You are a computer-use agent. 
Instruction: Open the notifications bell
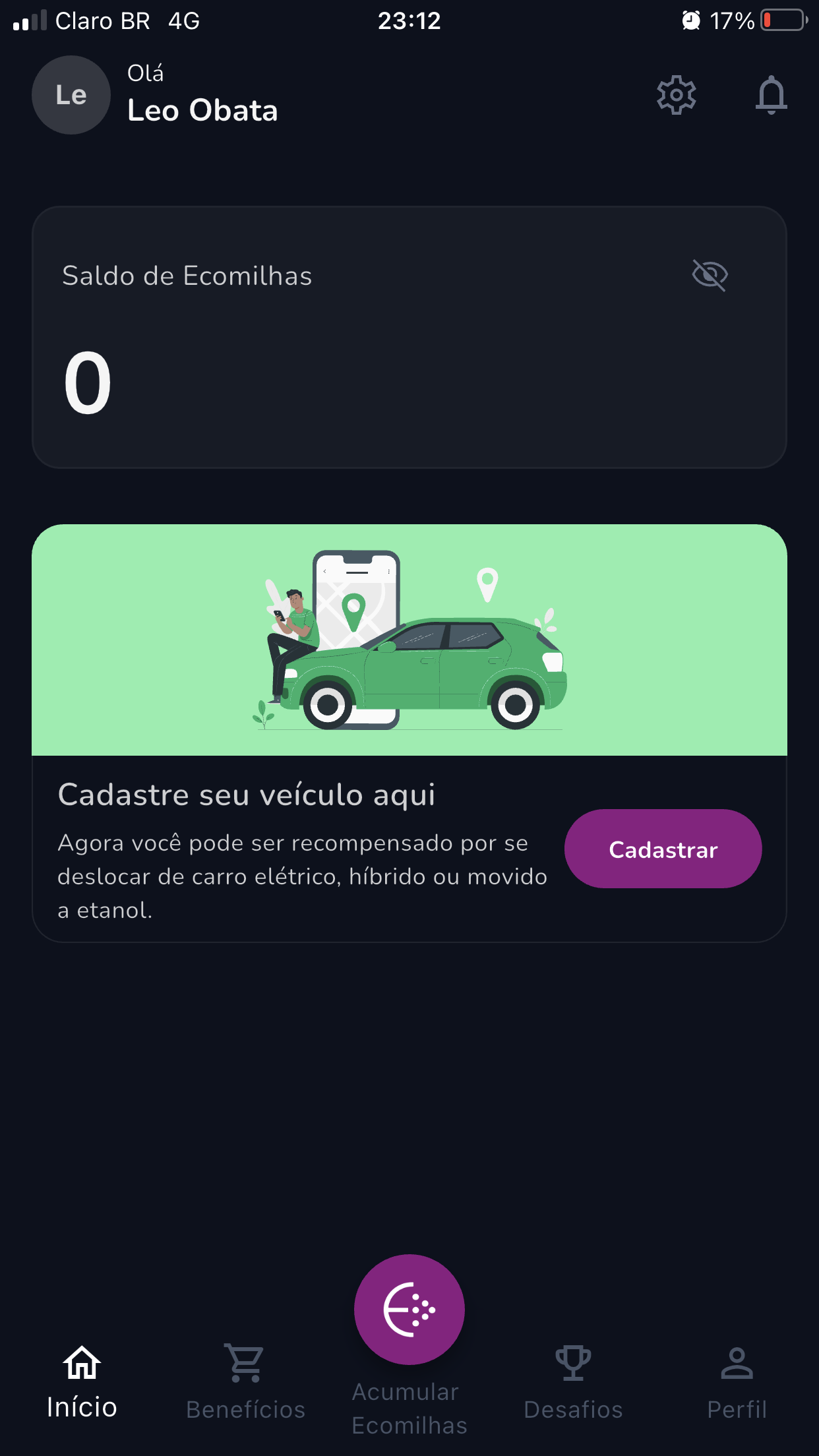coord(771,96)
